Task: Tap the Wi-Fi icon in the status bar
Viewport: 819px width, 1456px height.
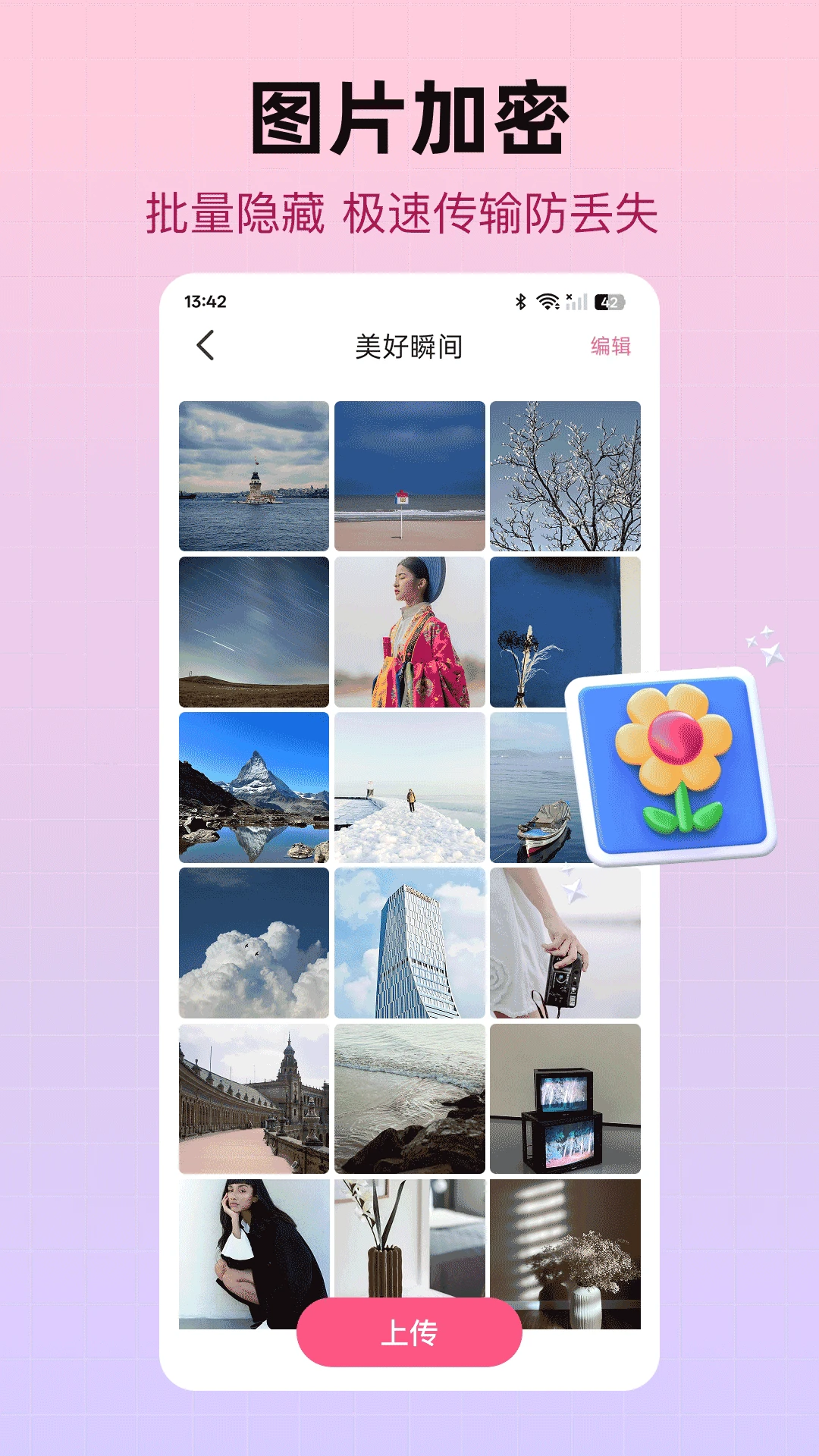Action: point(548,300)
